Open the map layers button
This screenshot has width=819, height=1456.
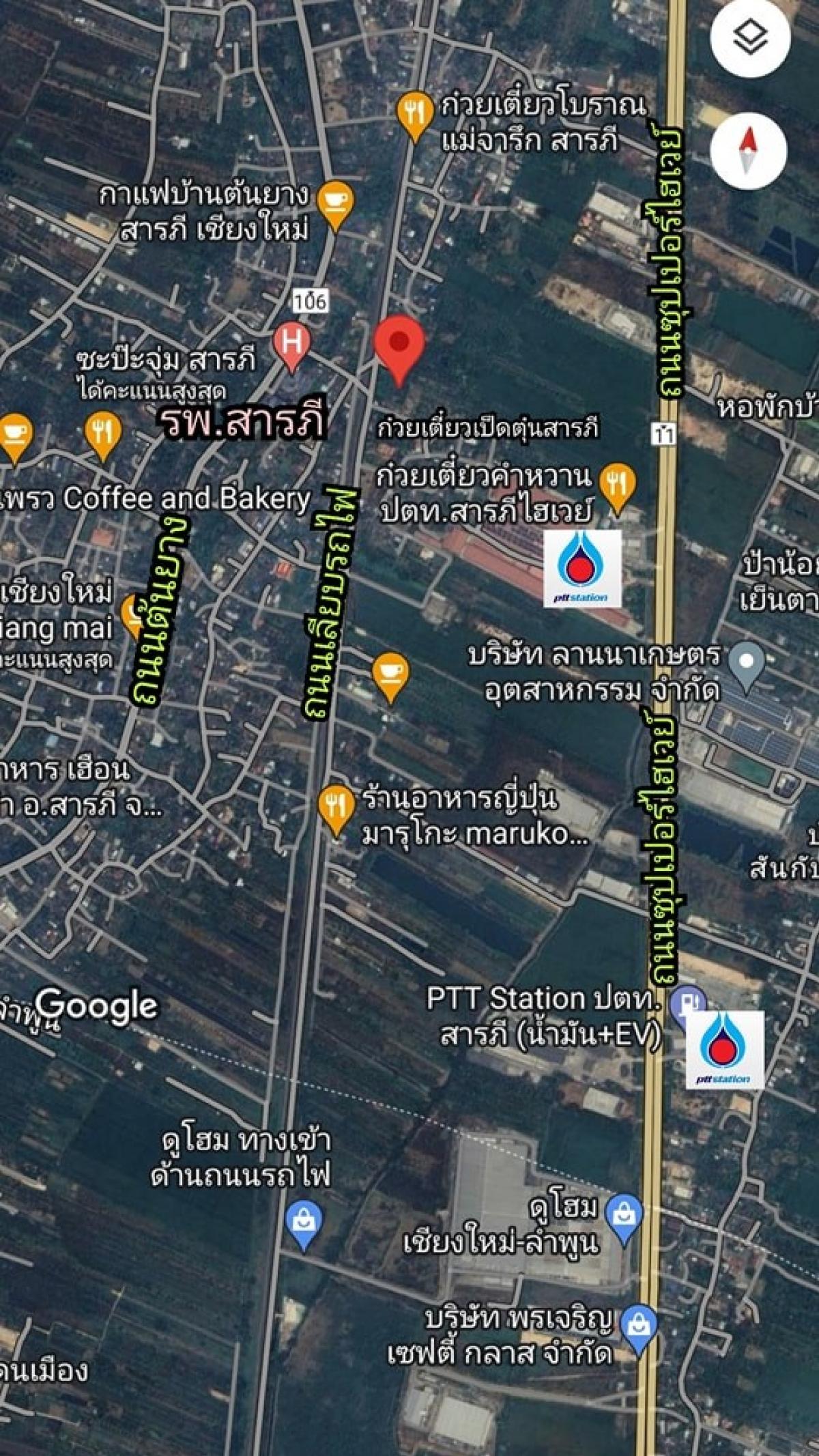(x=750, y=37)
